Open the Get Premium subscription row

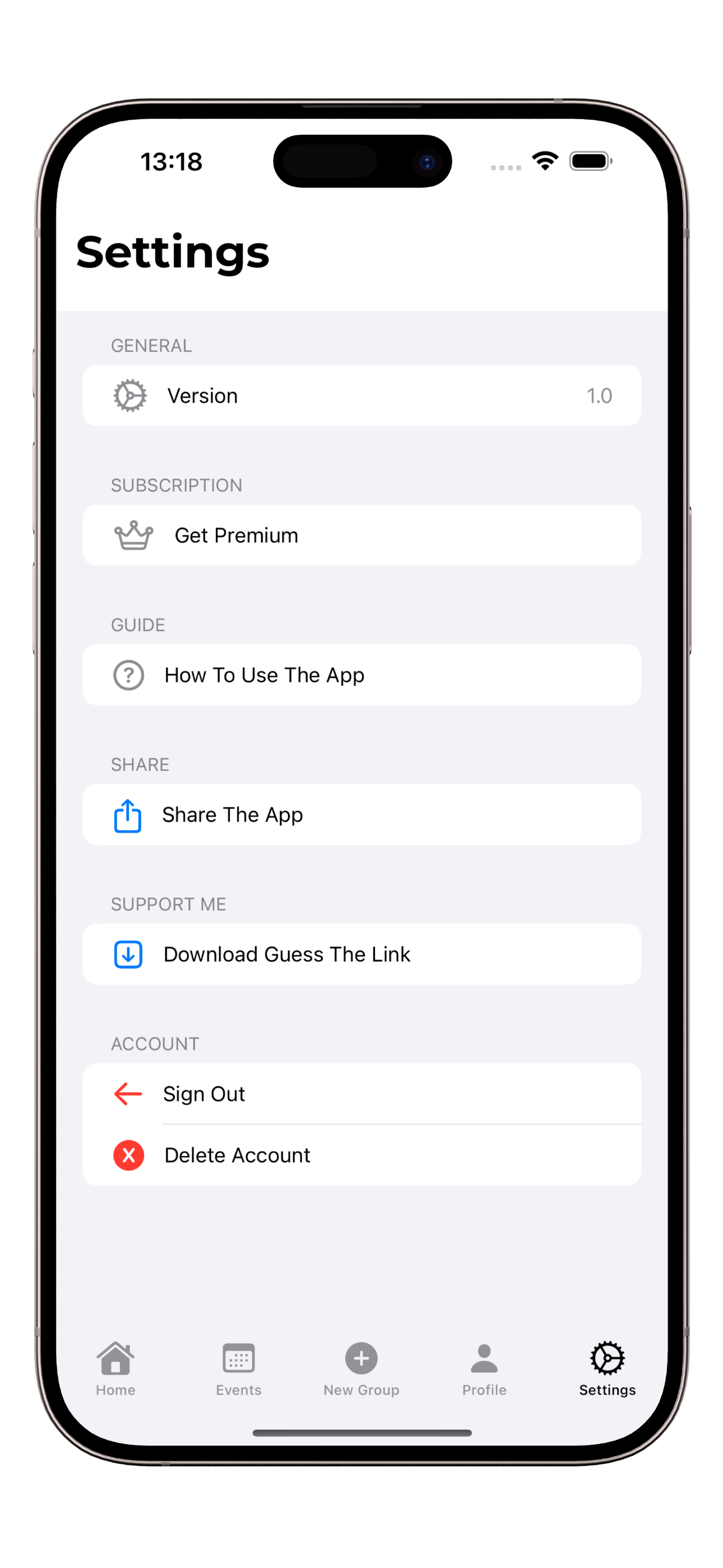pyautogui.click(x=361, y=535)
